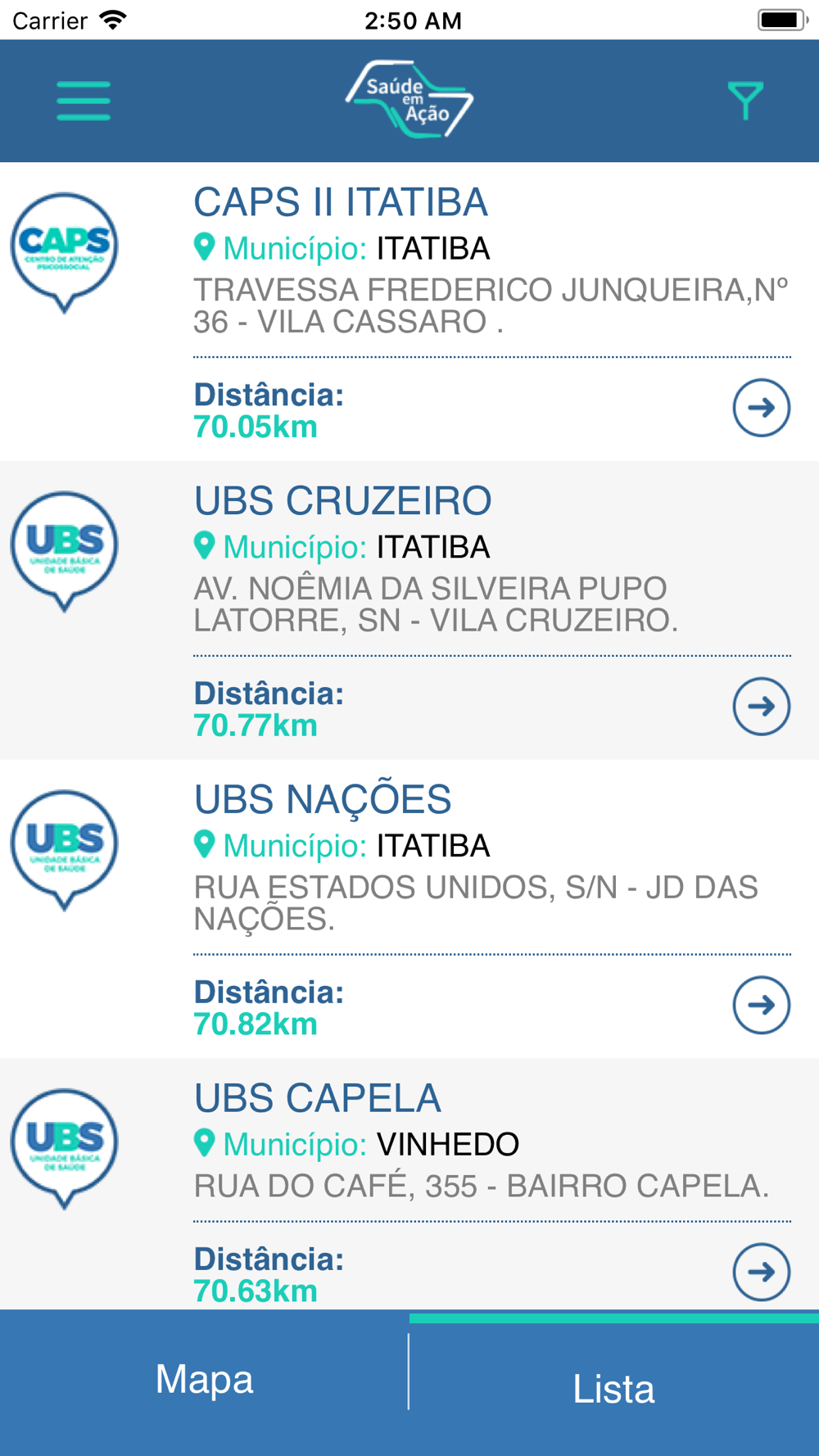This screenshot has height=1456, width=819.
Task: Open arrow for CAPS II ITATIBA
Action: click(762, 408)
